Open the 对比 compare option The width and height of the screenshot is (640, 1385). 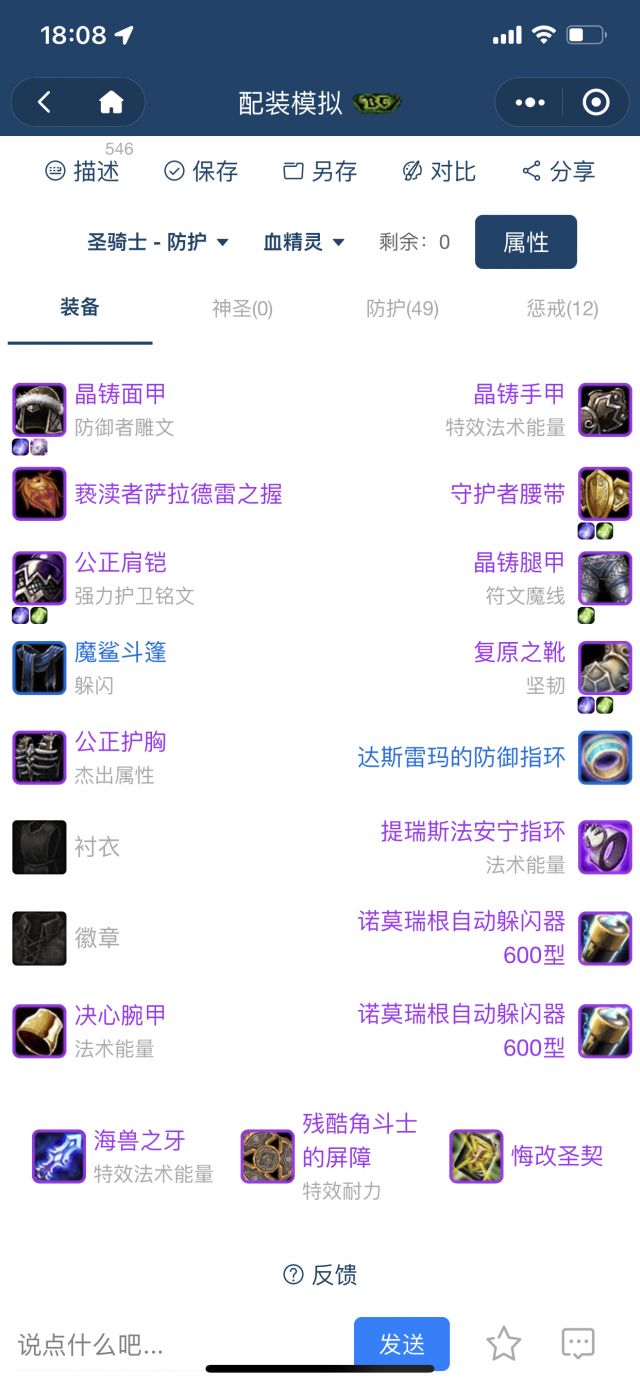pos(439,171)
